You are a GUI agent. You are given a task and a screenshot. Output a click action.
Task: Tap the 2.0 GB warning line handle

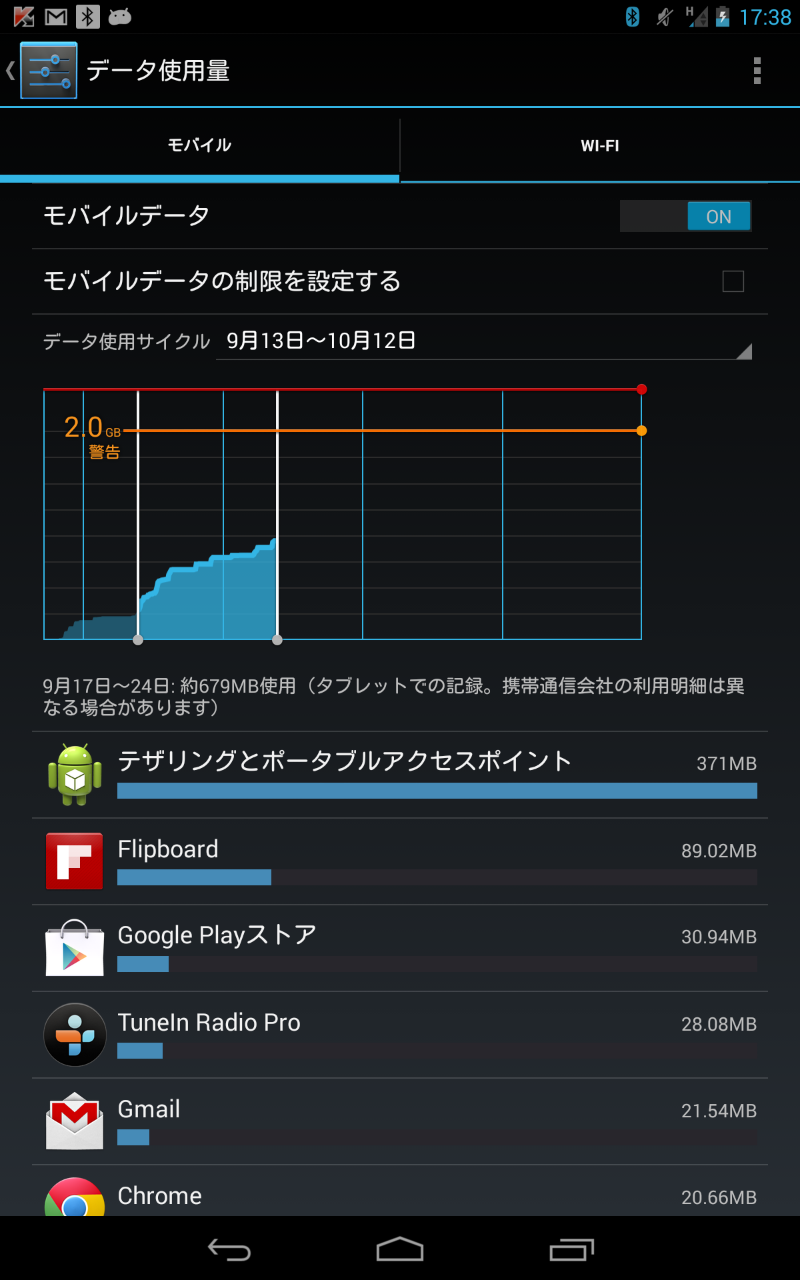641,431
